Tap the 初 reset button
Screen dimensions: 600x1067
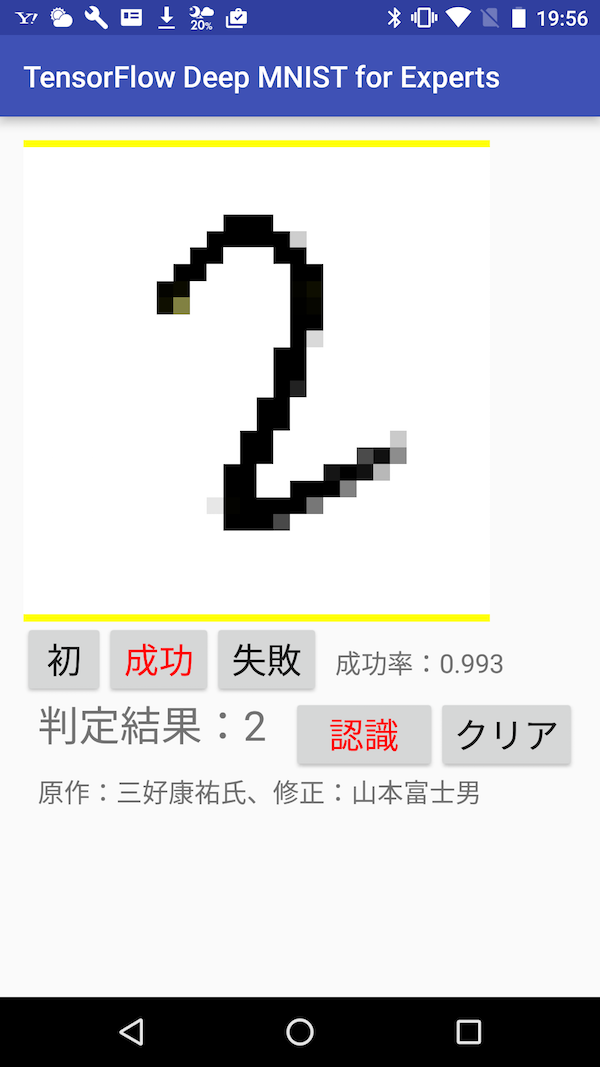click(64, 660)
